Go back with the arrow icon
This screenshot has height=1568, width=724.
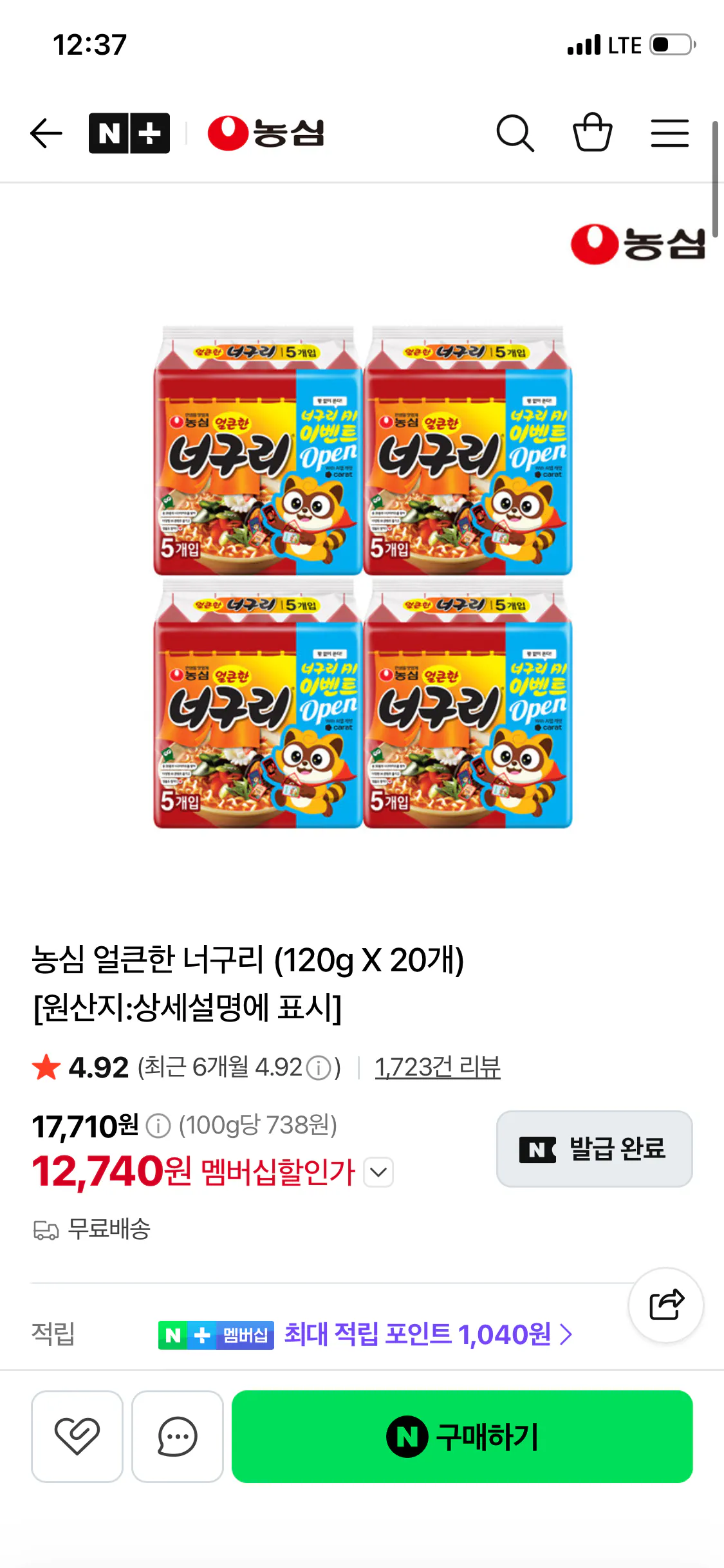tap(46, 134)
